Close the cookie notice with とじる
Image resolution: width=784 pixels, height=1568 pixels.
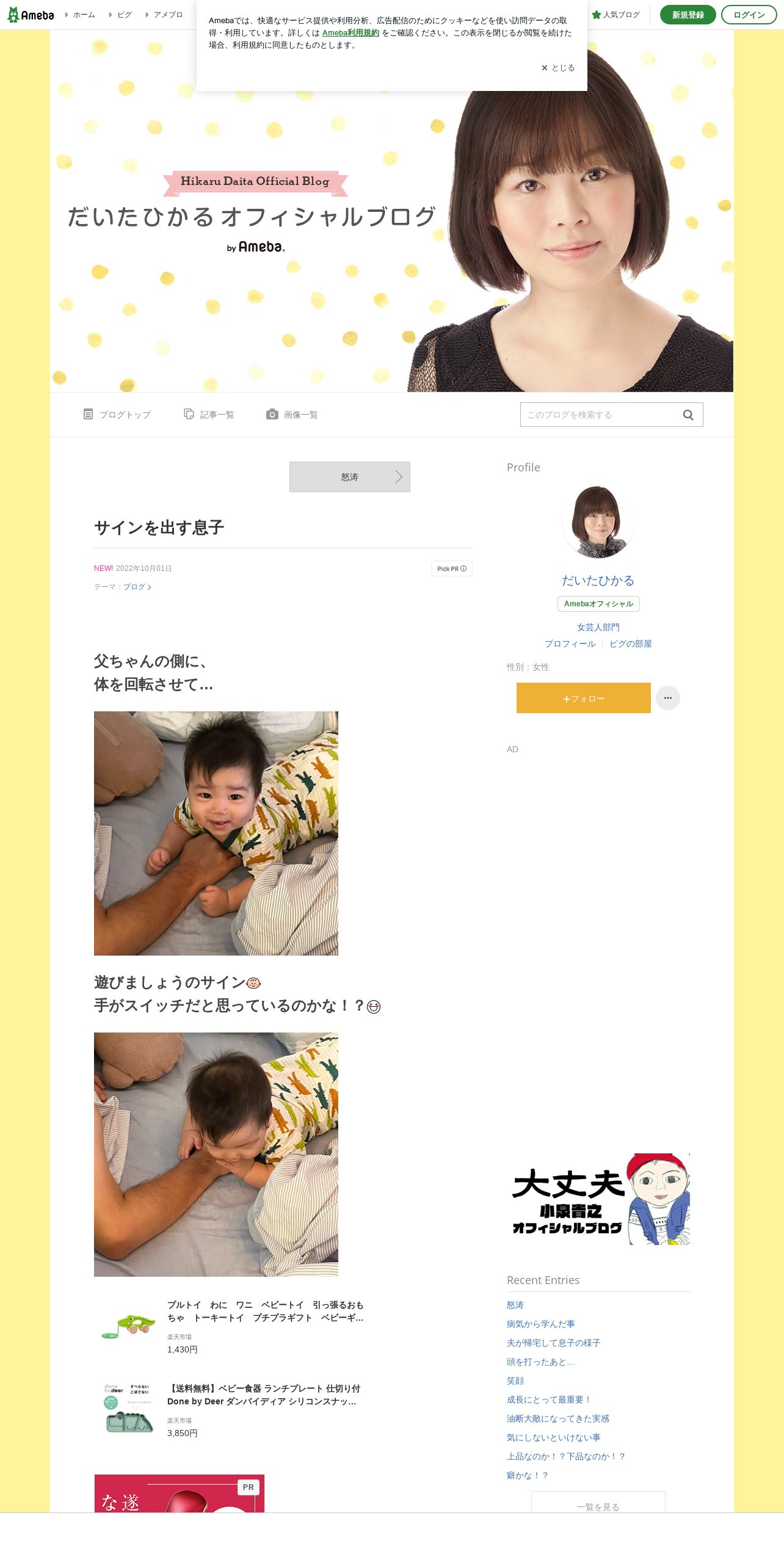pyautogui.click(x=557, y=68)
